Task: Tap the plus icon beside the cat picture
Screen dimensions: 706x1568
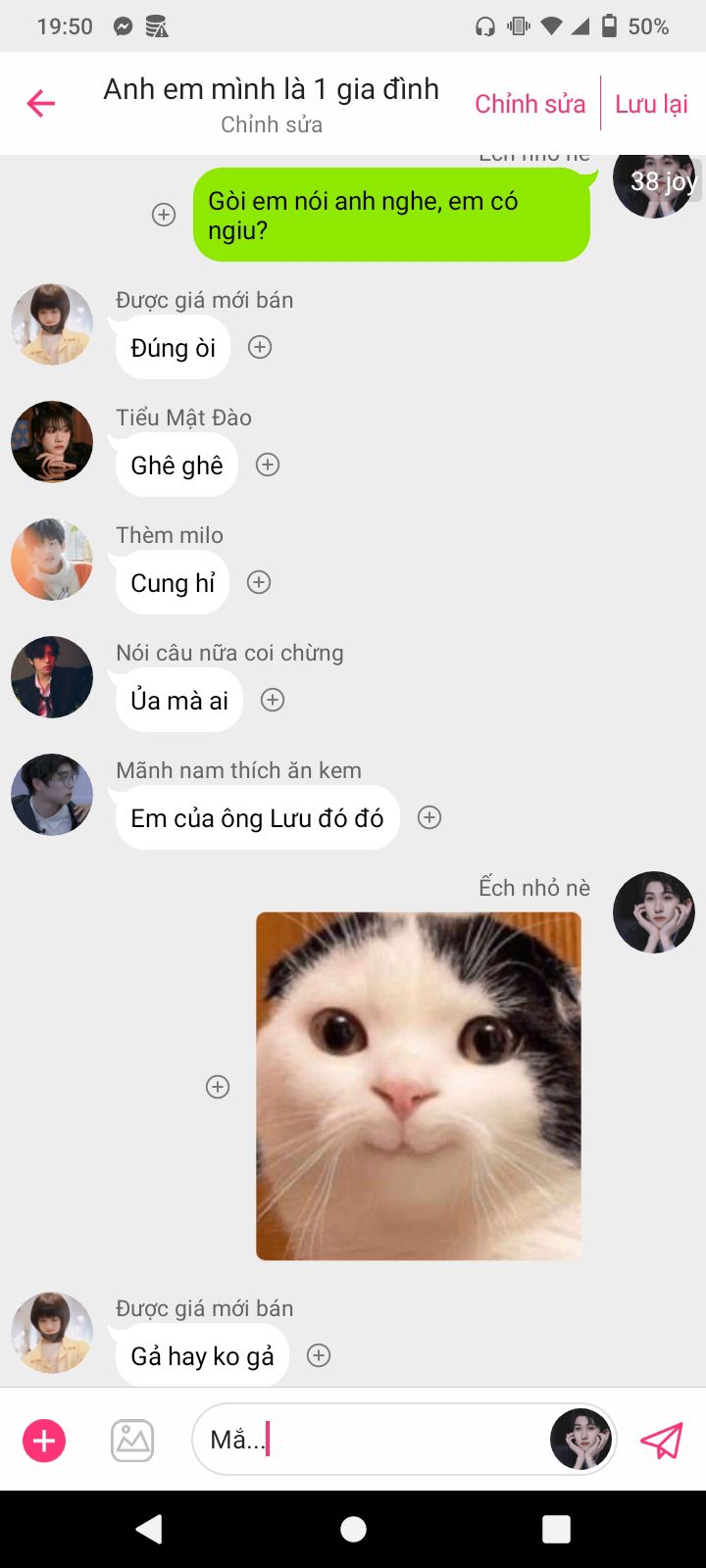Action: click(x=218, y=1087)
